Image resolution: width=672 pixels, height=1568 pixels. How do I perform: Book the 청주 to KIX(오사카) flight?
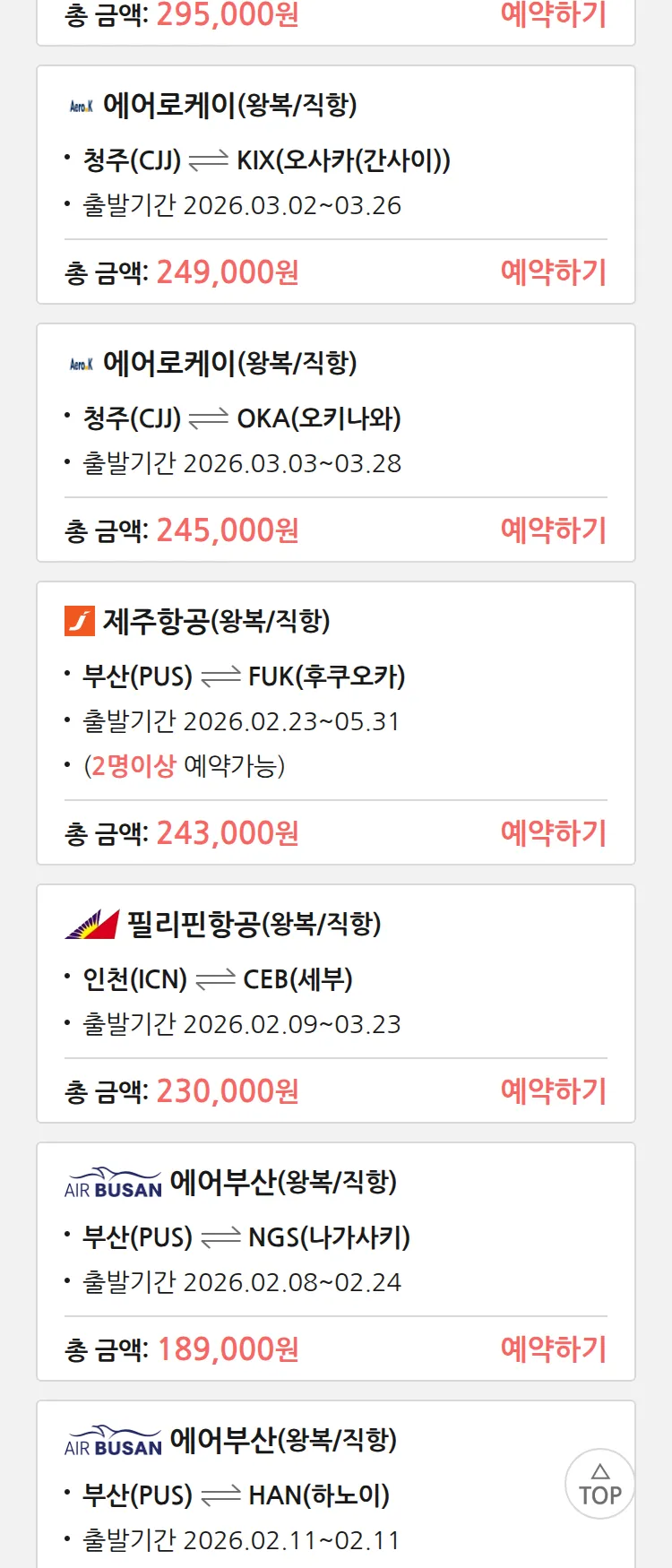click(x=553, y=271)
